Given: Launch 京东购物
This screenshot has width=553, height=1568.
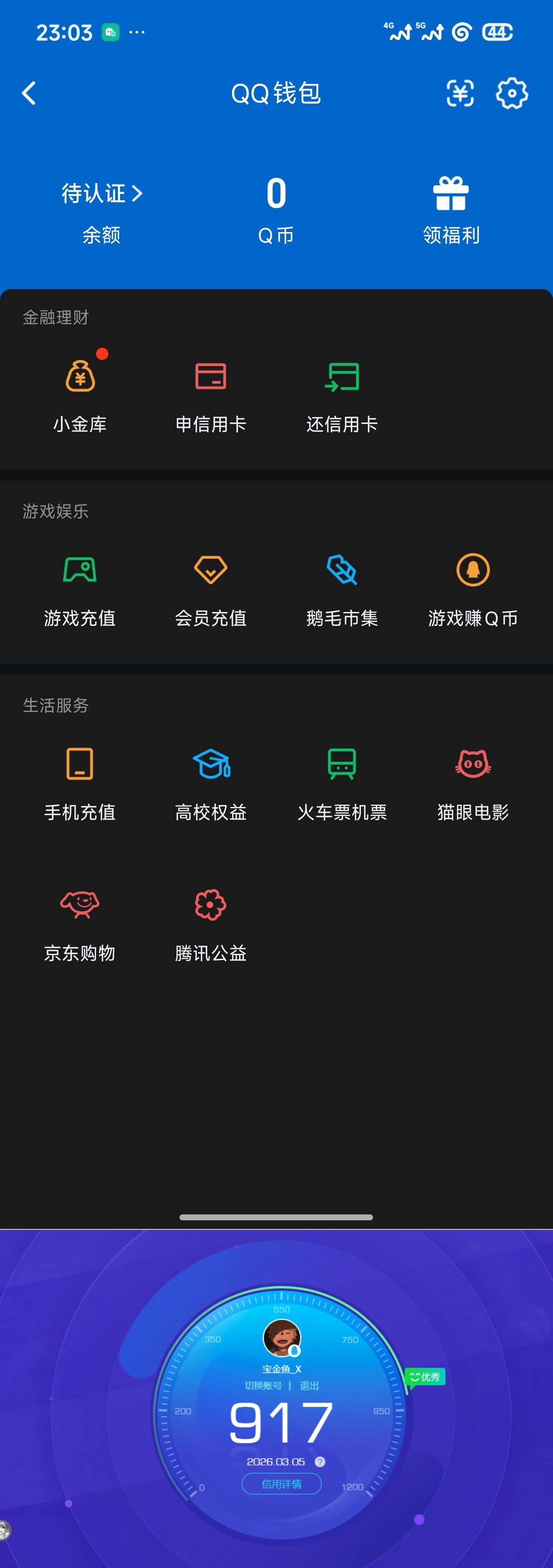Looking at the screenshot, I should [80, 923].
